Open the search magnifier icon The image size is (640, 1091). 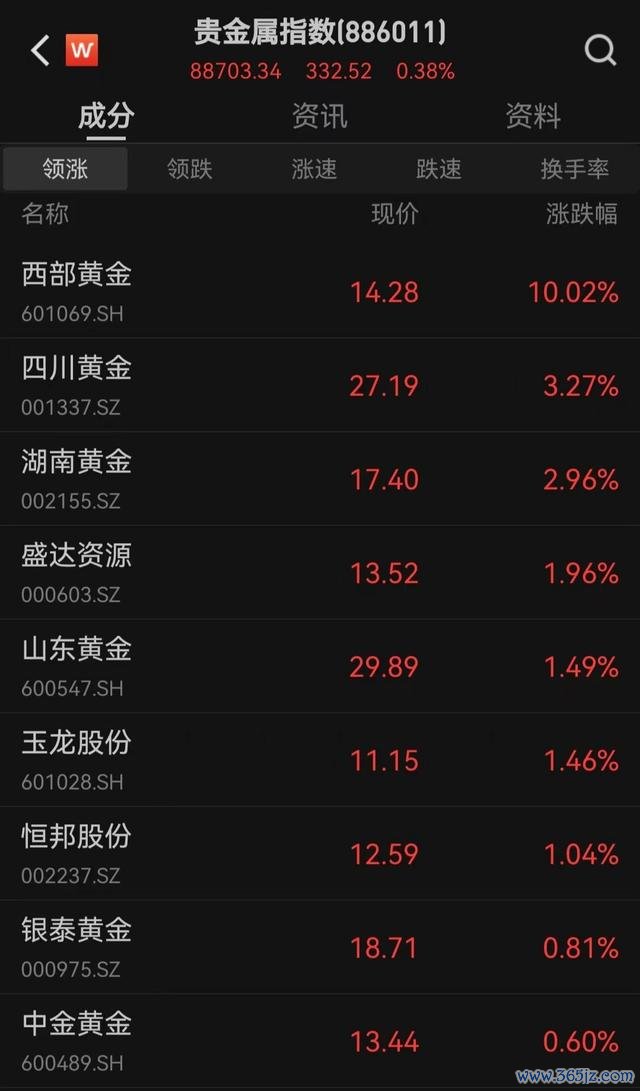coord(600,50)
